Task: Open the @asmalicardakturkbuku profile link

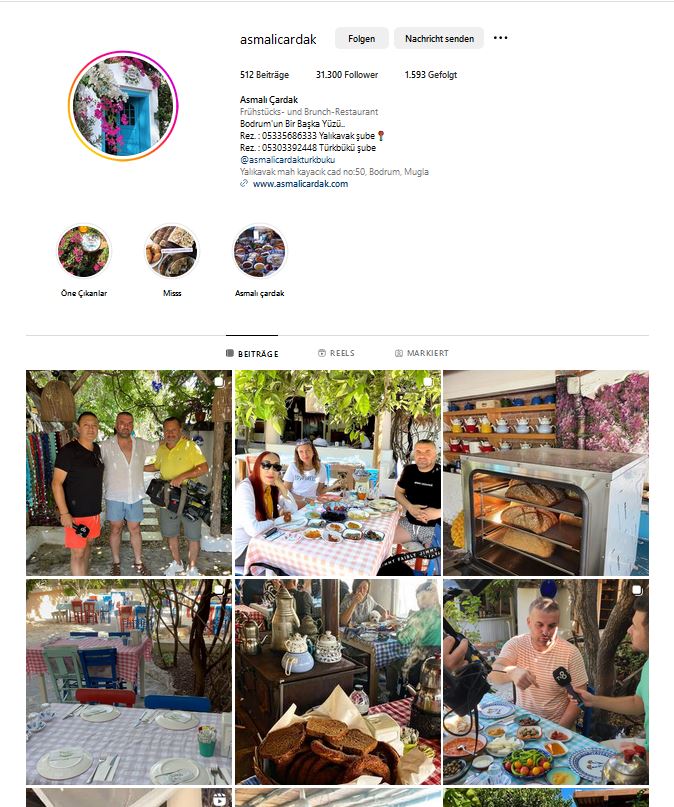Action: point(288,160)
